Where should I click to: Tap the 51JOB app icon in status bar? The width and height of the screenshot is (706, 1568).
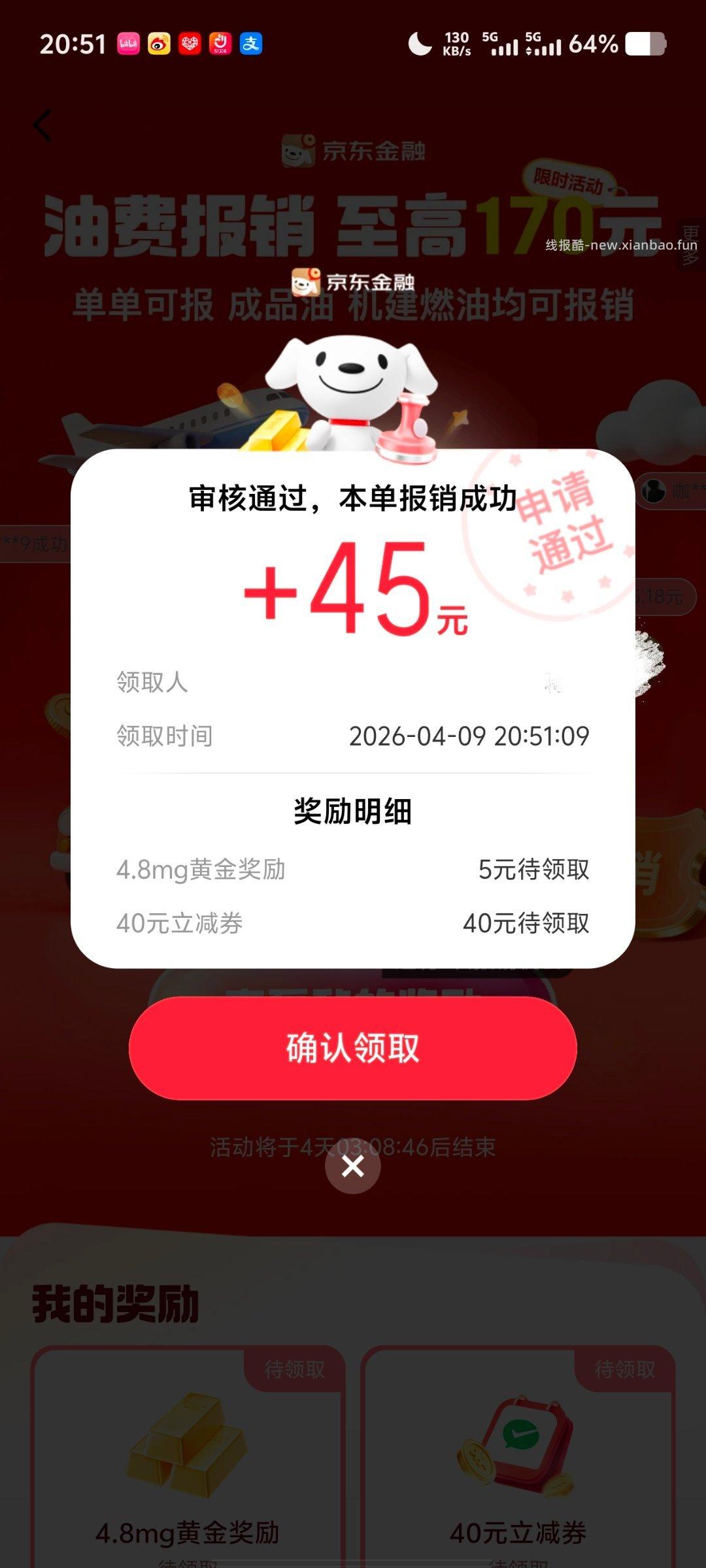coord(220,44)
